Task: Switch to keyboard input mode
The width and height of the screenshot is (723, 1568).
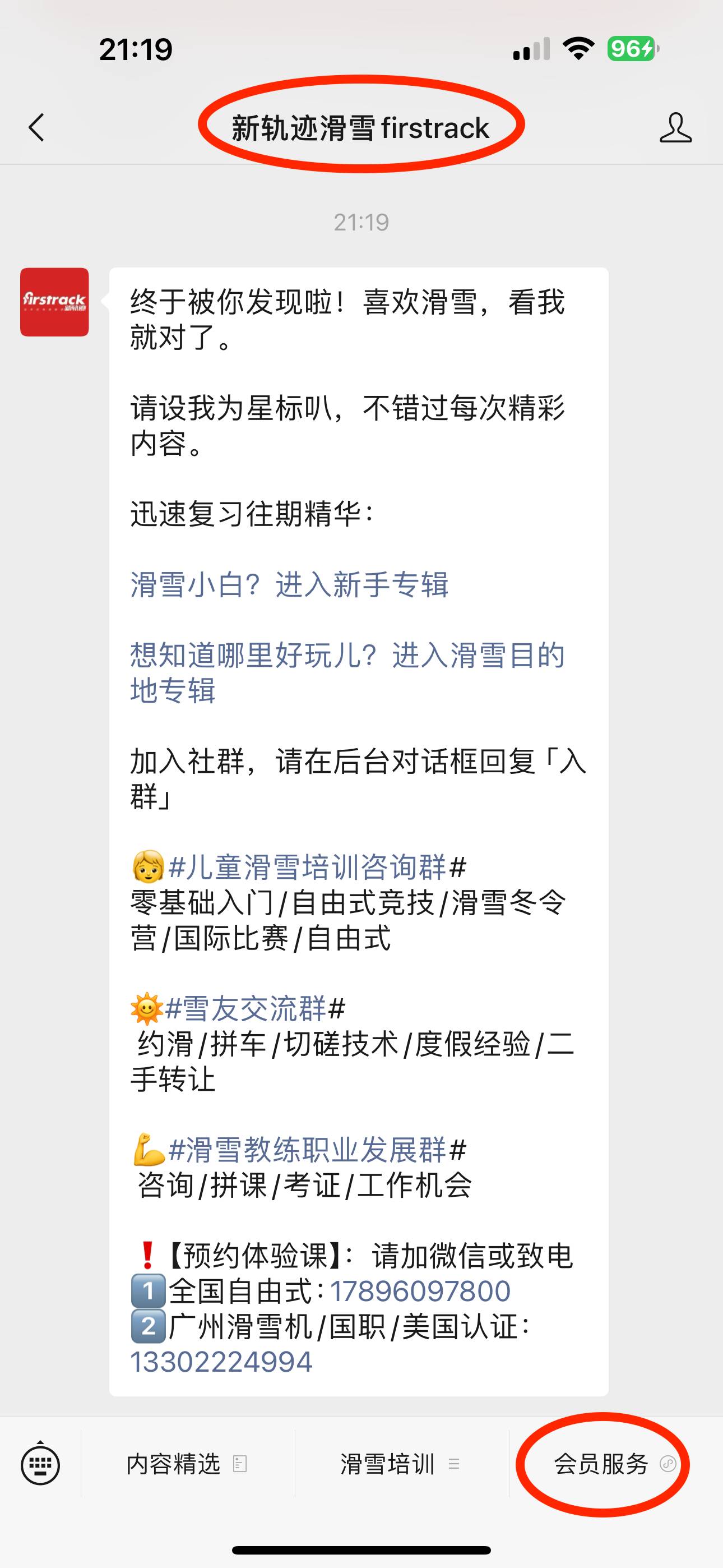Action: (x=40, y=1464)
